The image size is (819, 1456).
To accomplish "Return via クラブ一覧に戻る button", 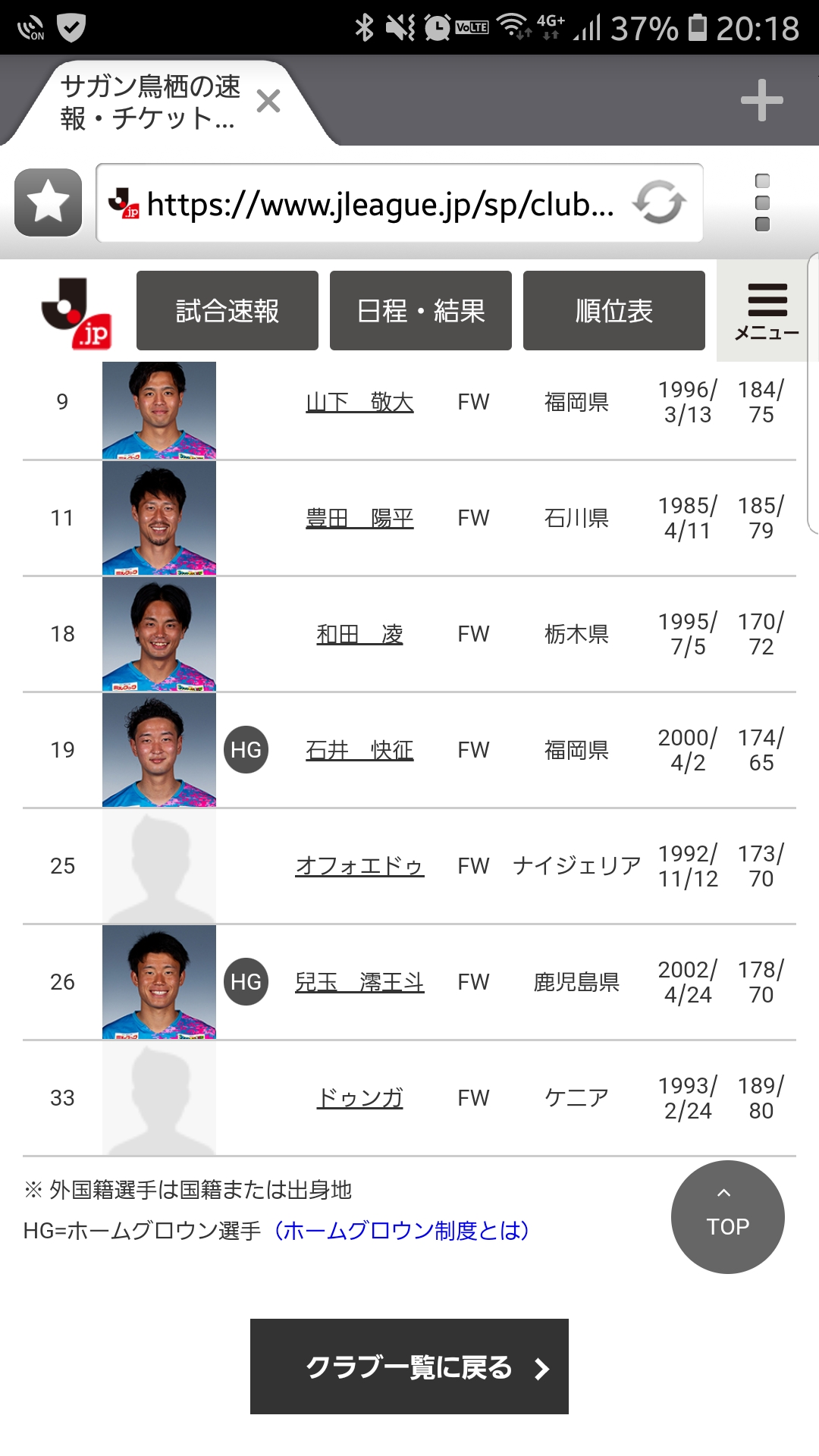I will click(409, 1367).
